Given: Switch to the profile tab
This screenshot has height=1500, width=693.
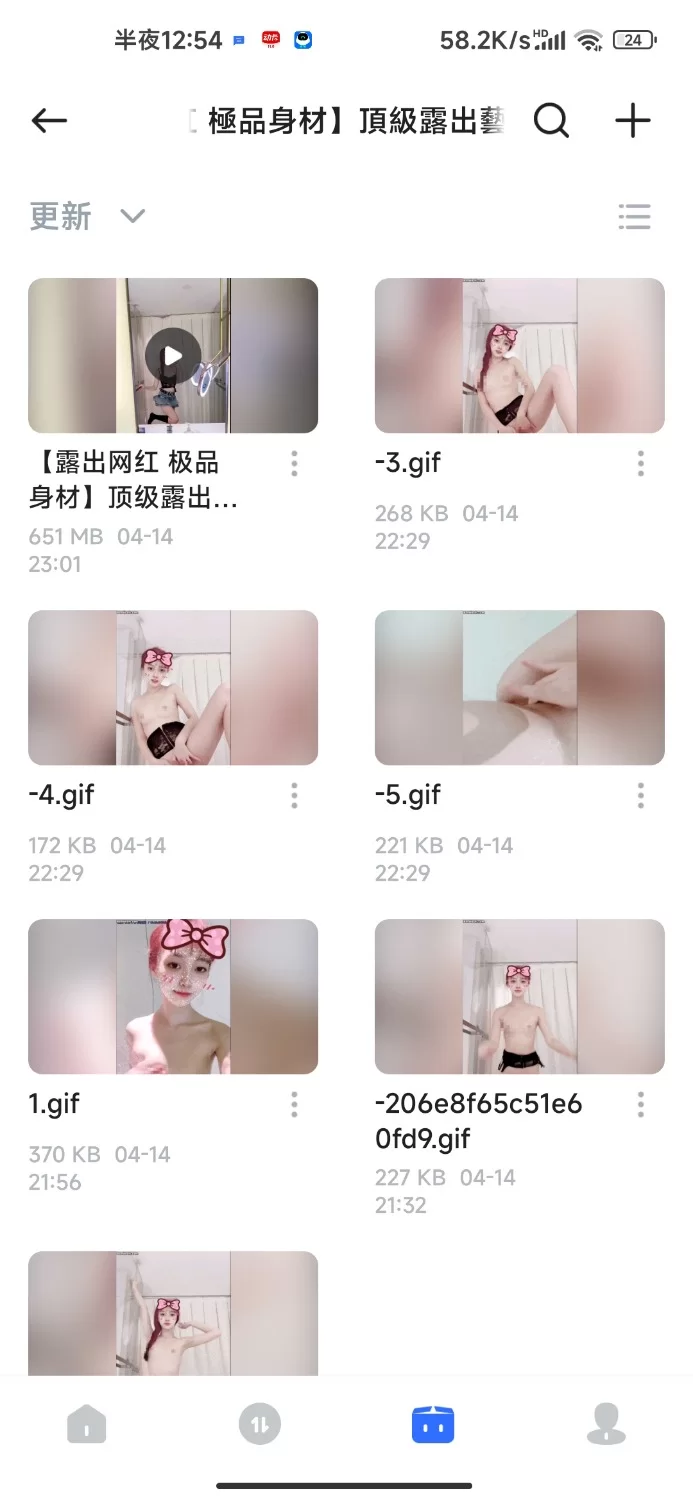Looking at the screenshot, I should 606,1423.
